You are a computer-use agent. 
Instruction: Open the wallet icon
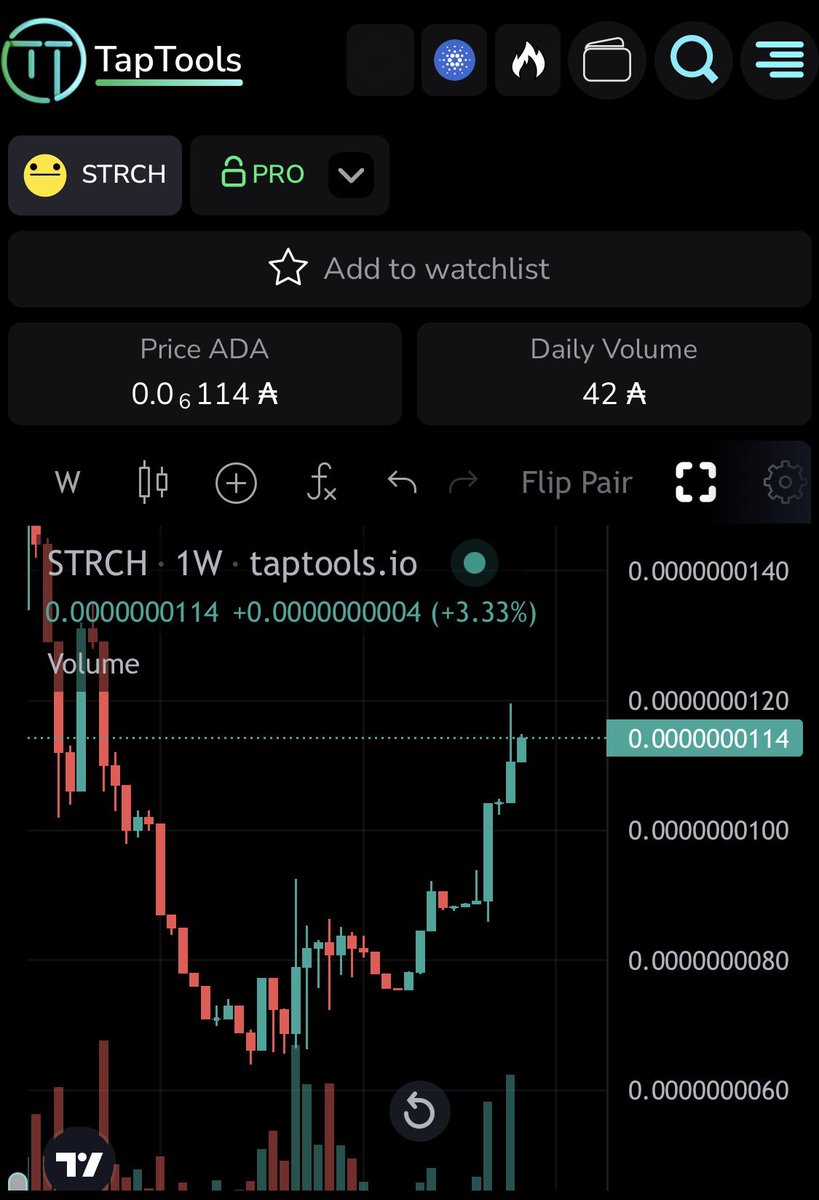pos(607,61)
